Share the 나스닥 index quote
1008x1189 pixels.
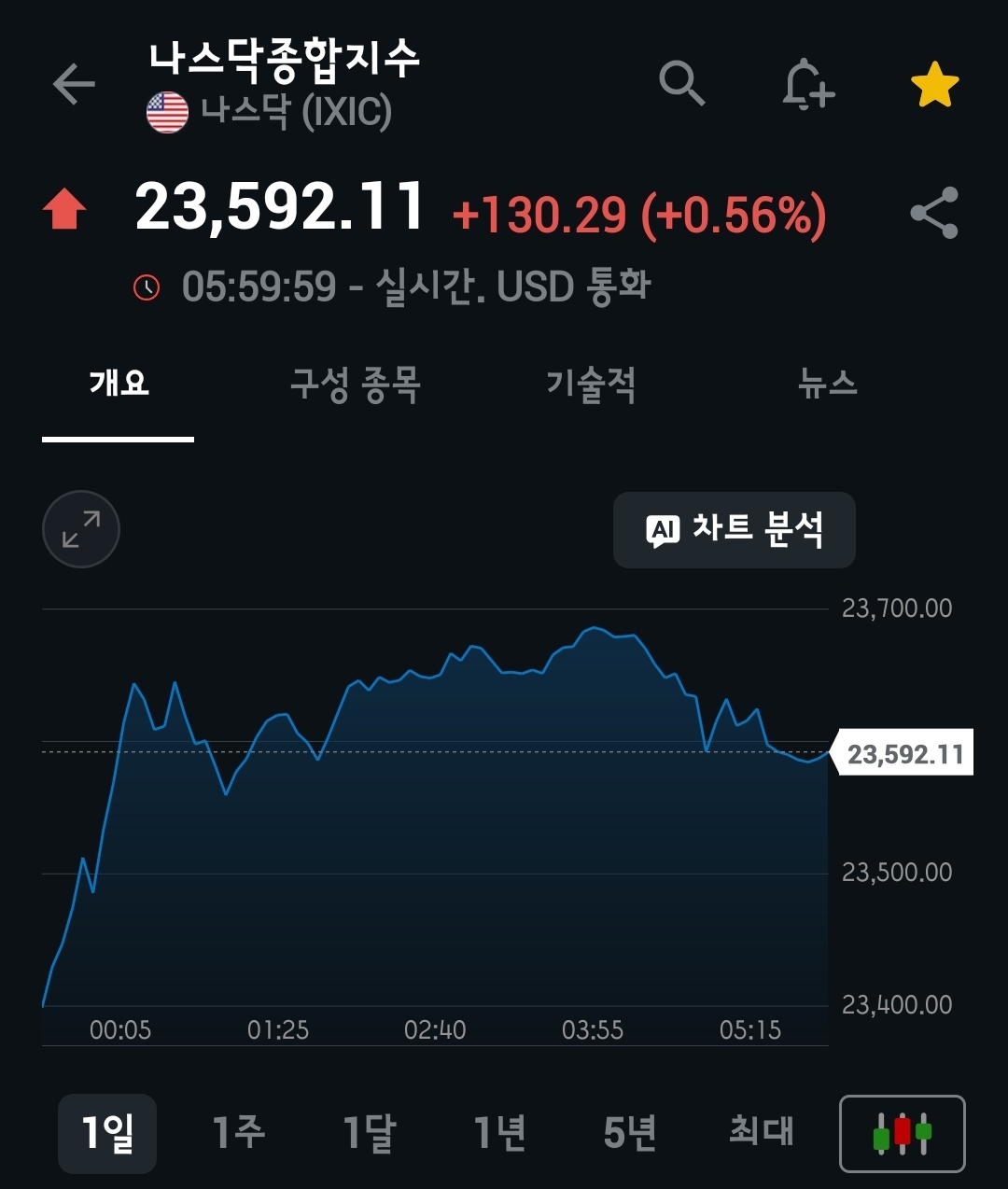pos(934,213)
